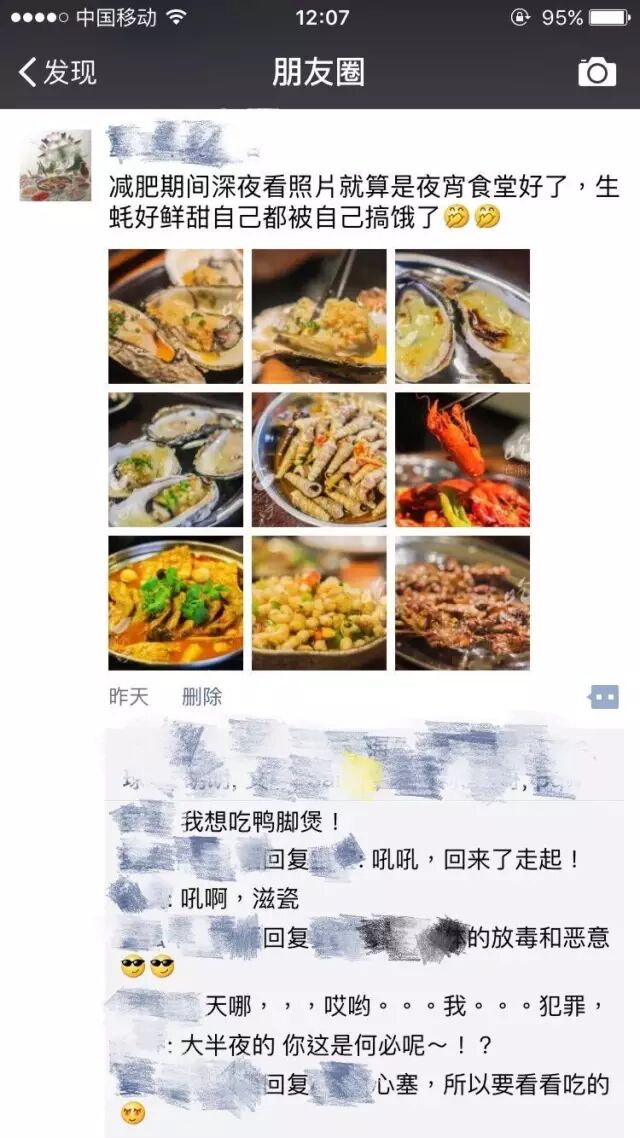Screen dimensions: 640x1138
Task: Open the like and comment bubble button
Action: tap(604, 697)
